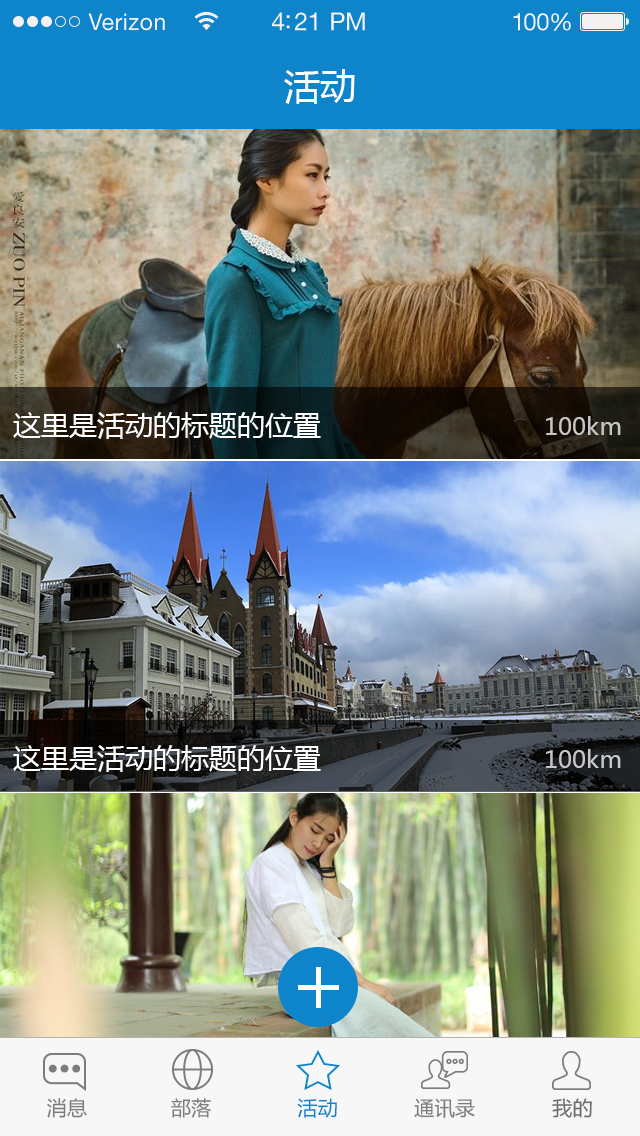Select the 活动 tab

[317, 1085]
